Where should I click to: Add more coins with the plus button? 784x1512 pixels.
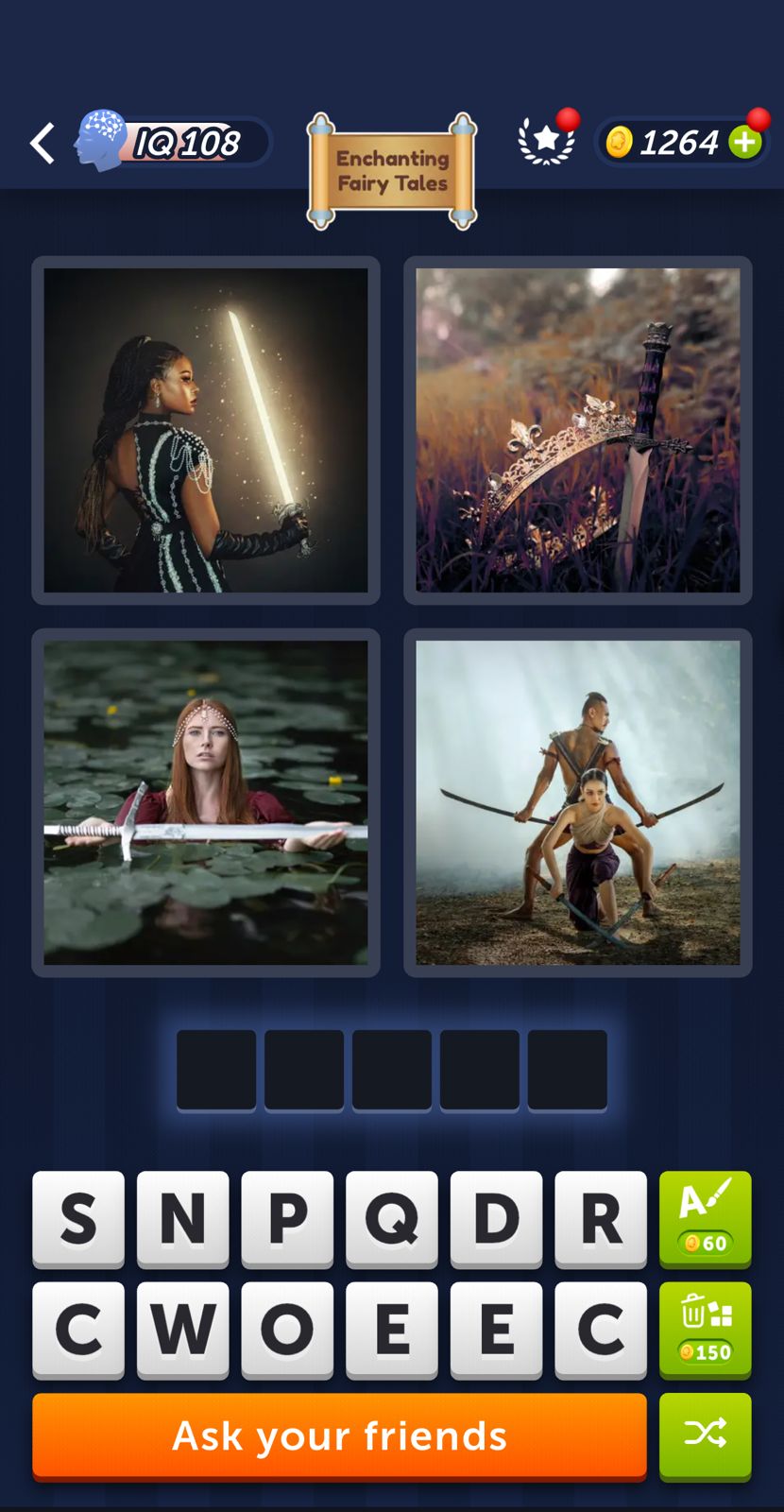(x=745, y=143)
